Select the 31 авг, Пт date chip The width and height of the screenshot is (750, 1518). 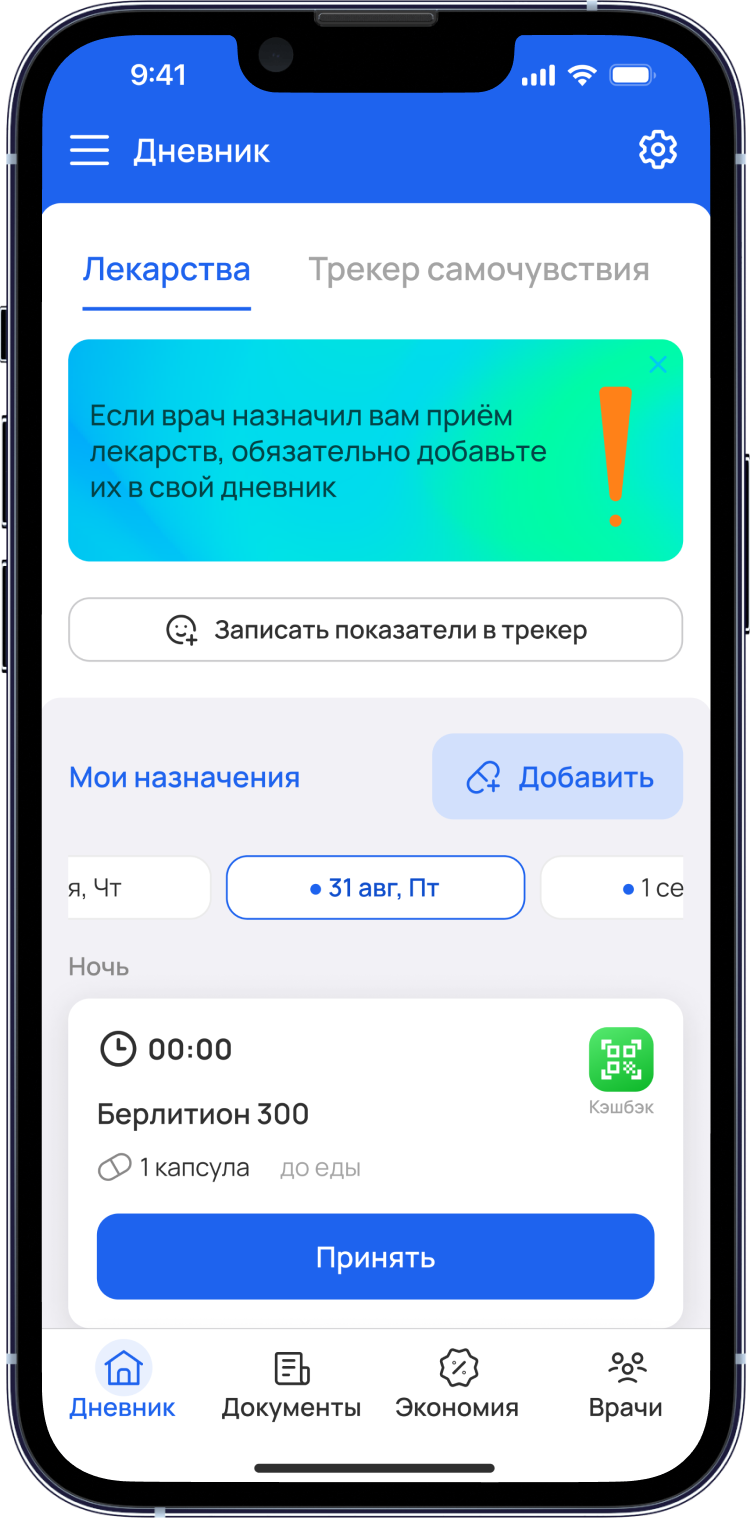coord(375,888)
